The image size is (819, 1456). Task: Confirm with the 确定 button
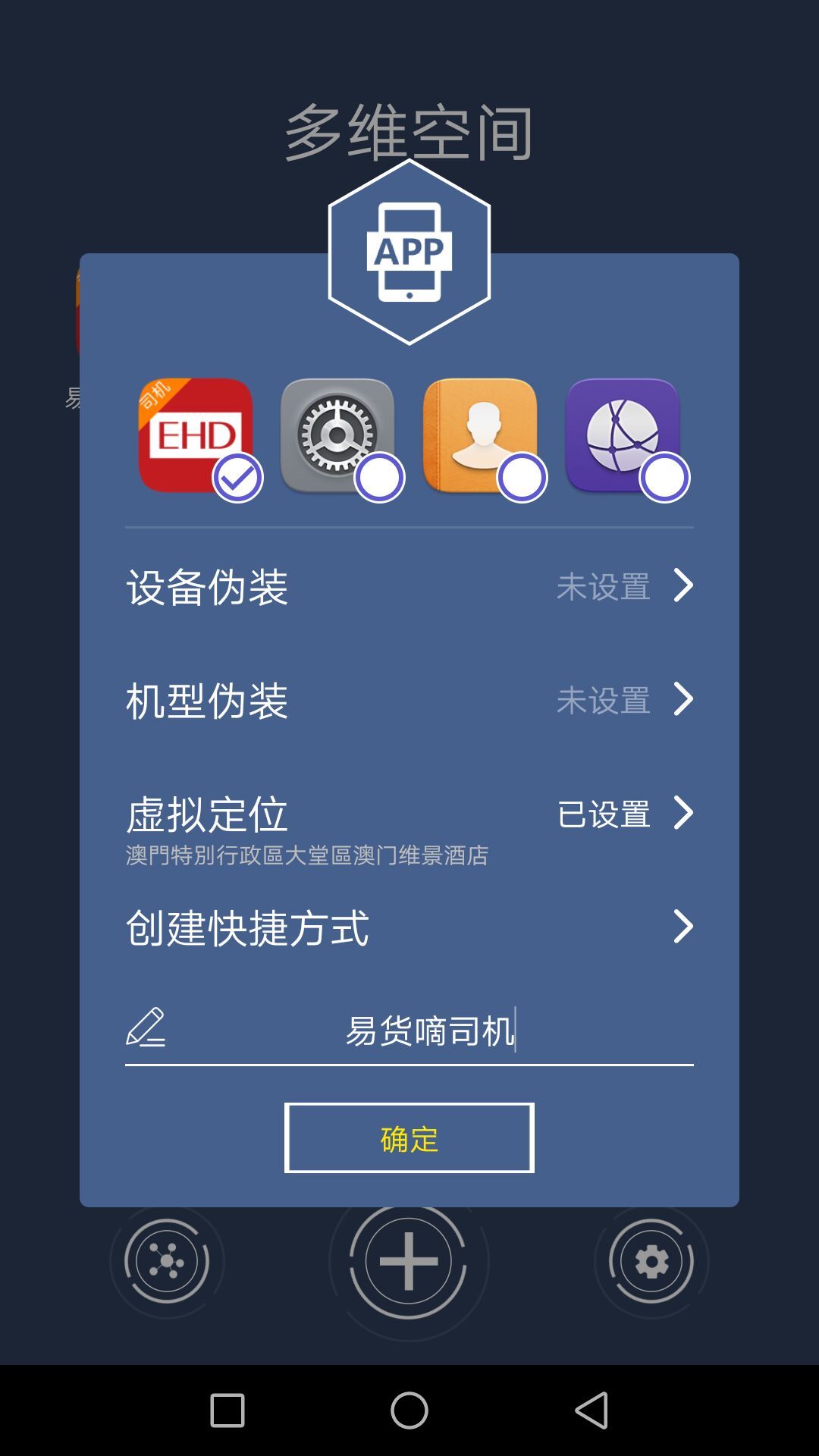click(409, 1137)
